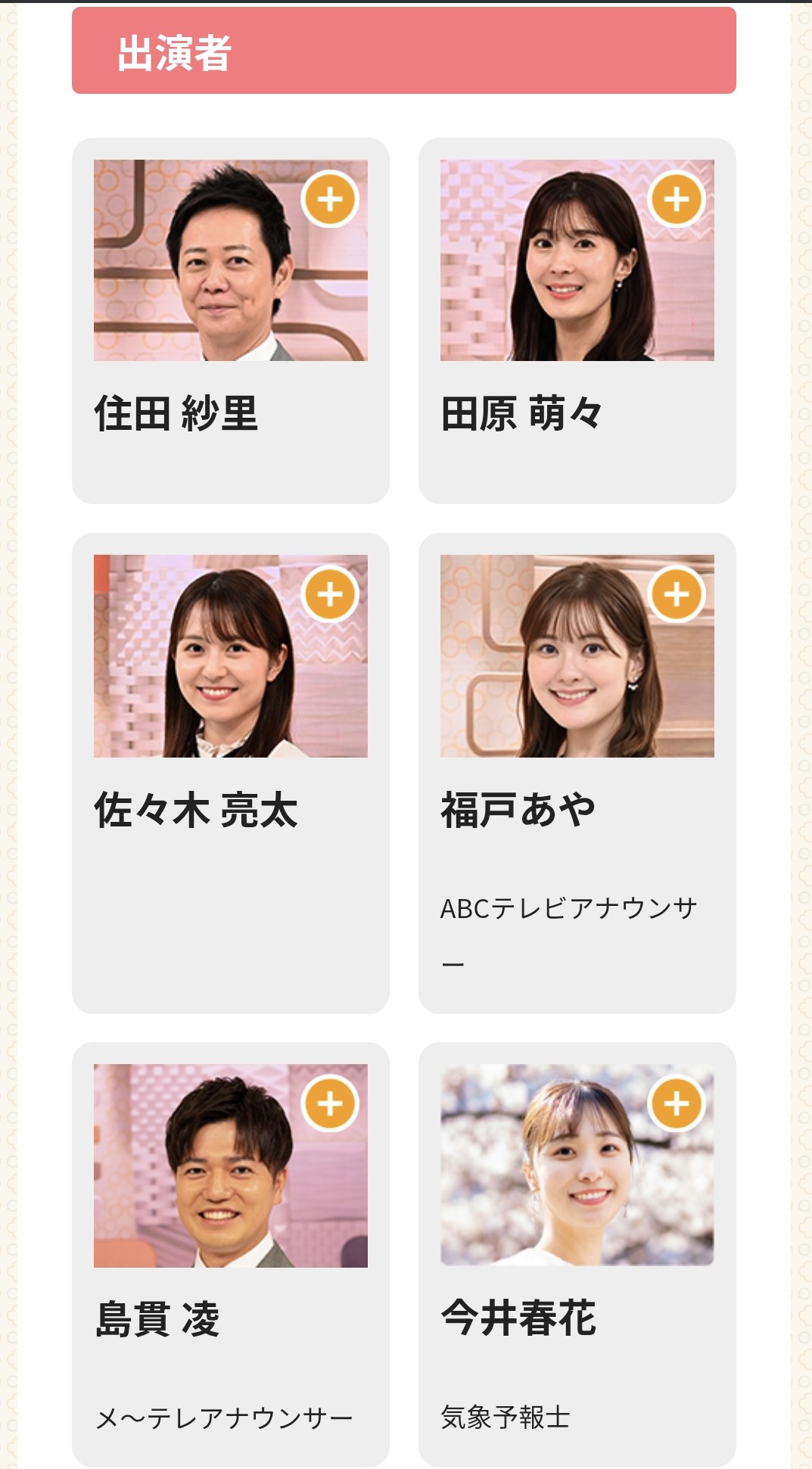
Task: Expand the plus icon on 住田 紗里 card
Action: point(329,200)
